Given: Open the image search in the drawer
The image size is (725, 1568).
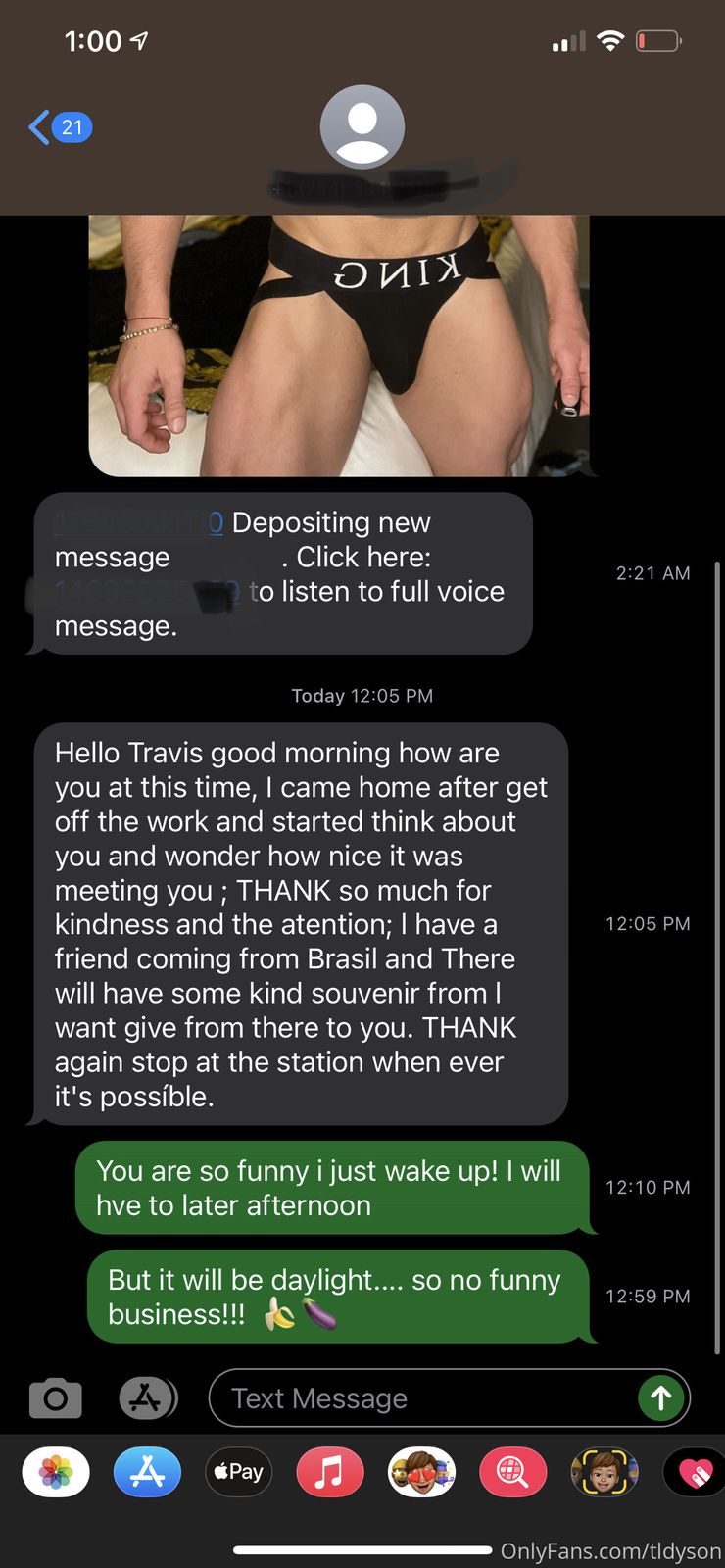Looking at the screenshot, I should pyautogui.click(x=512, y=1472).
